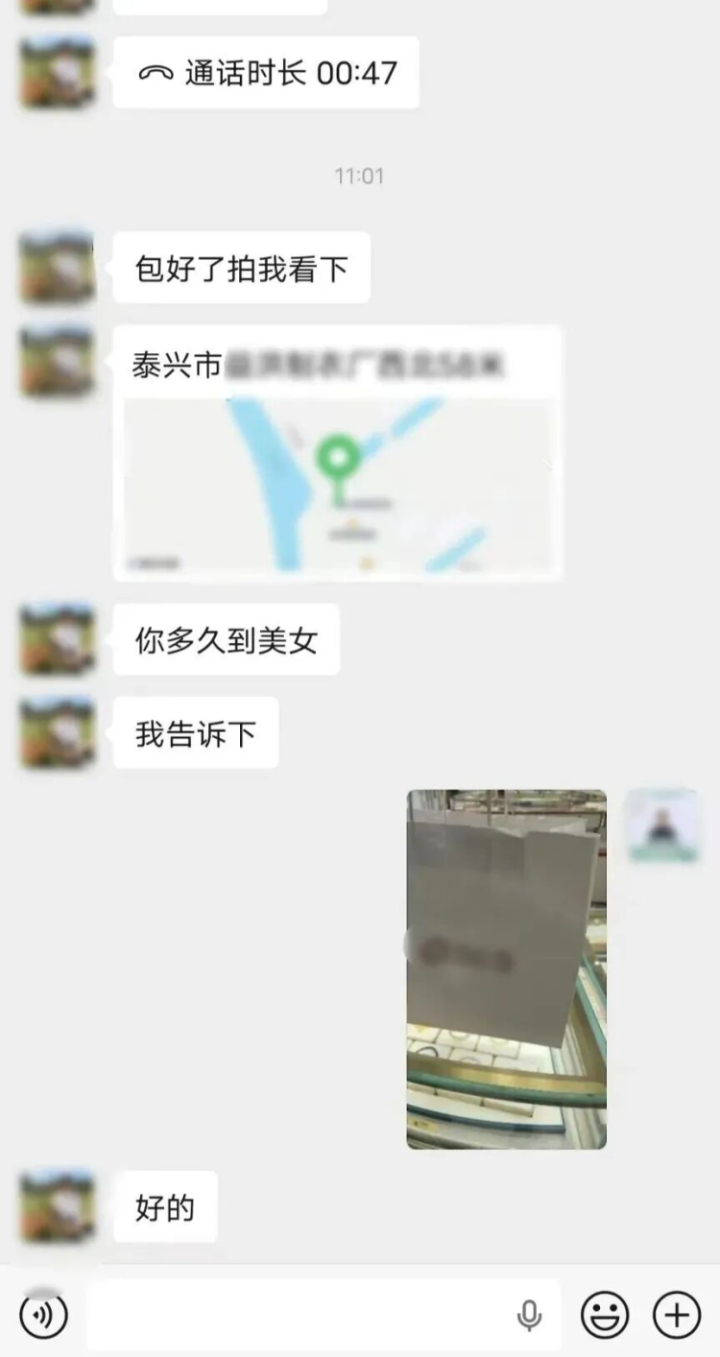Open contact avatar next to 好的
This screenshot has width=720, height=1357.
click(x=57, y=1207)
